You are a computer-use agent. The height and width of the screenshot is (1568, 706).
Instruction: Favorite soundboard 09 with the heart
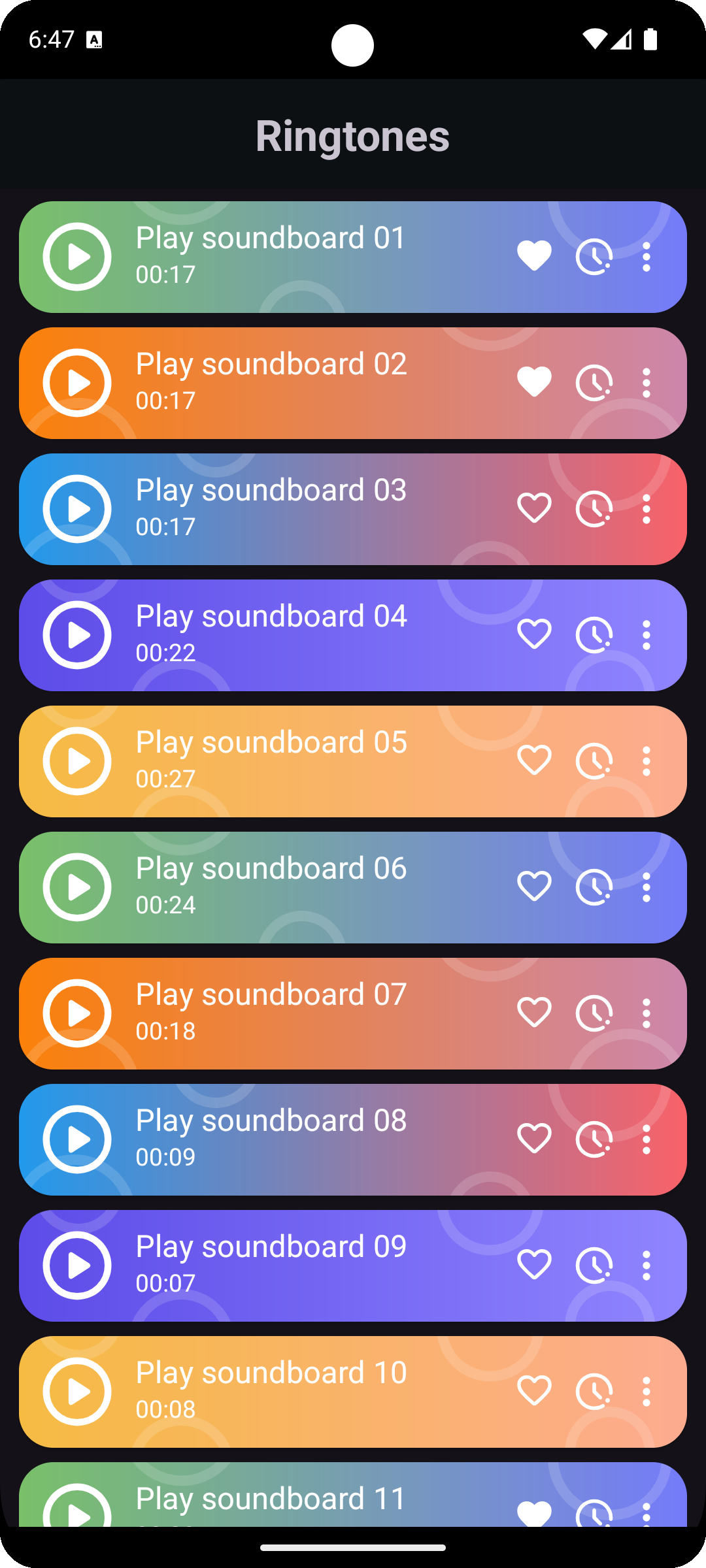534,1266
